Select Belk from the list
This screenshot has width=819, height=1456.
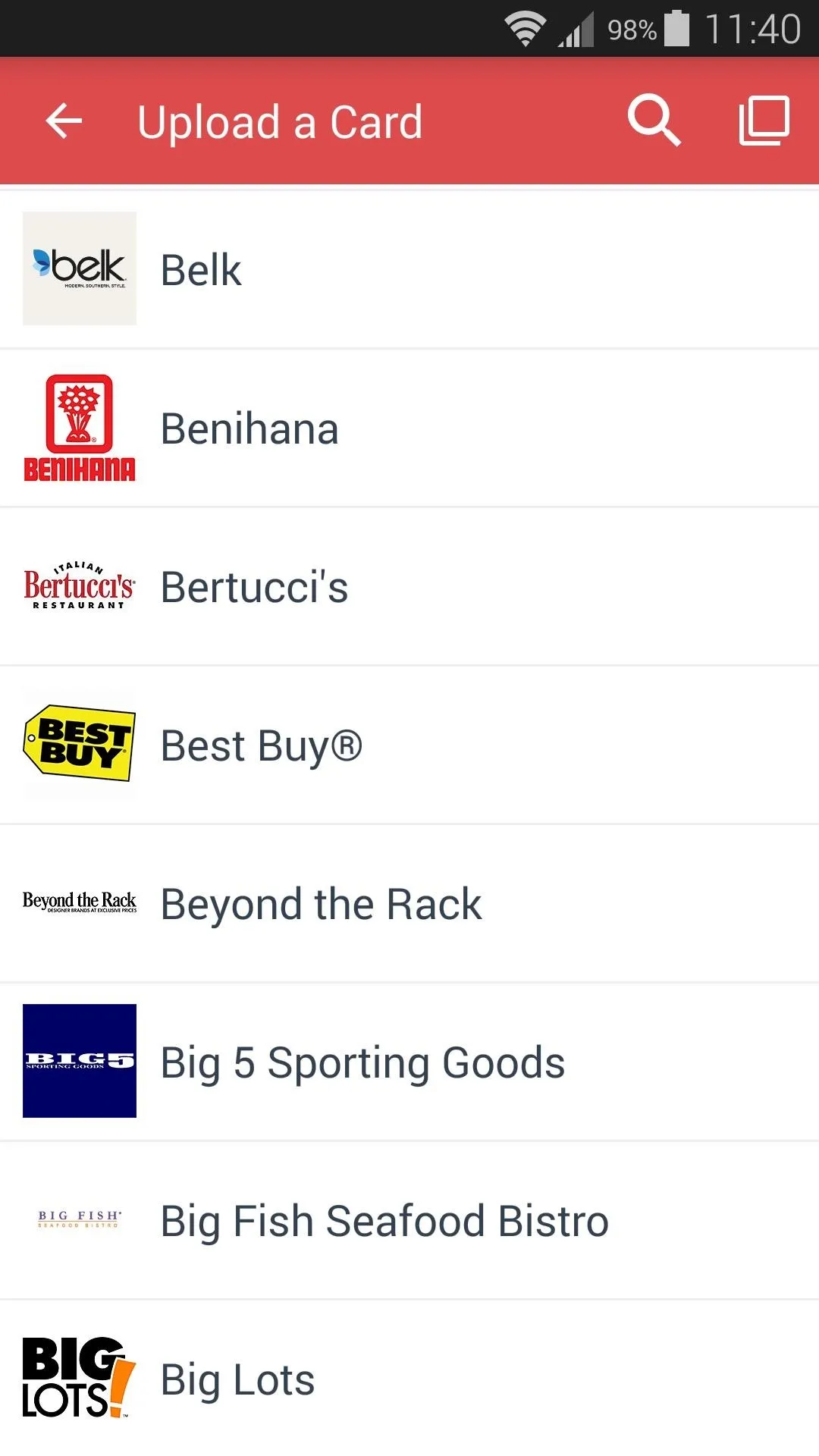tap(409, 269)
